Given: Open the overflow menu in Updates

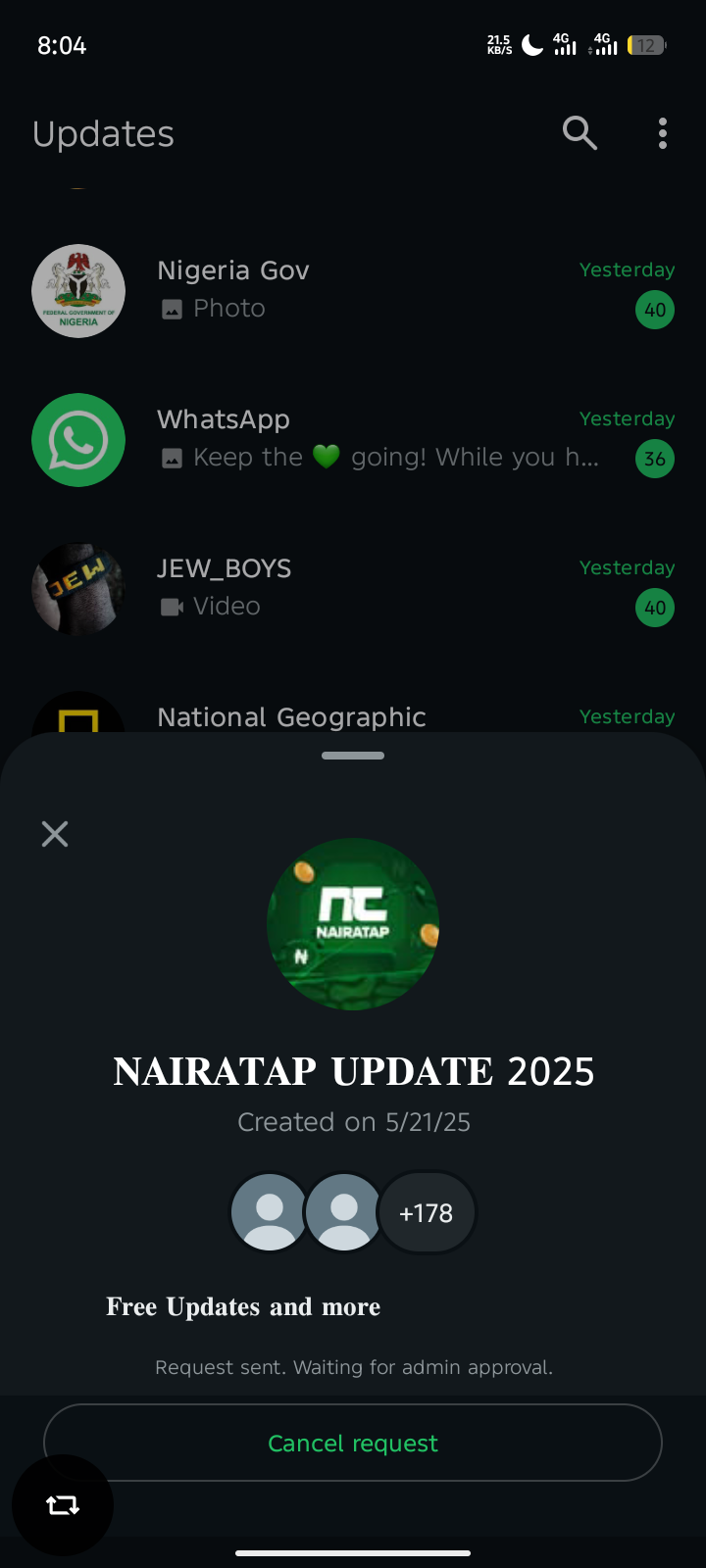Looking at the screenshot, I should (x=663, y=133).
